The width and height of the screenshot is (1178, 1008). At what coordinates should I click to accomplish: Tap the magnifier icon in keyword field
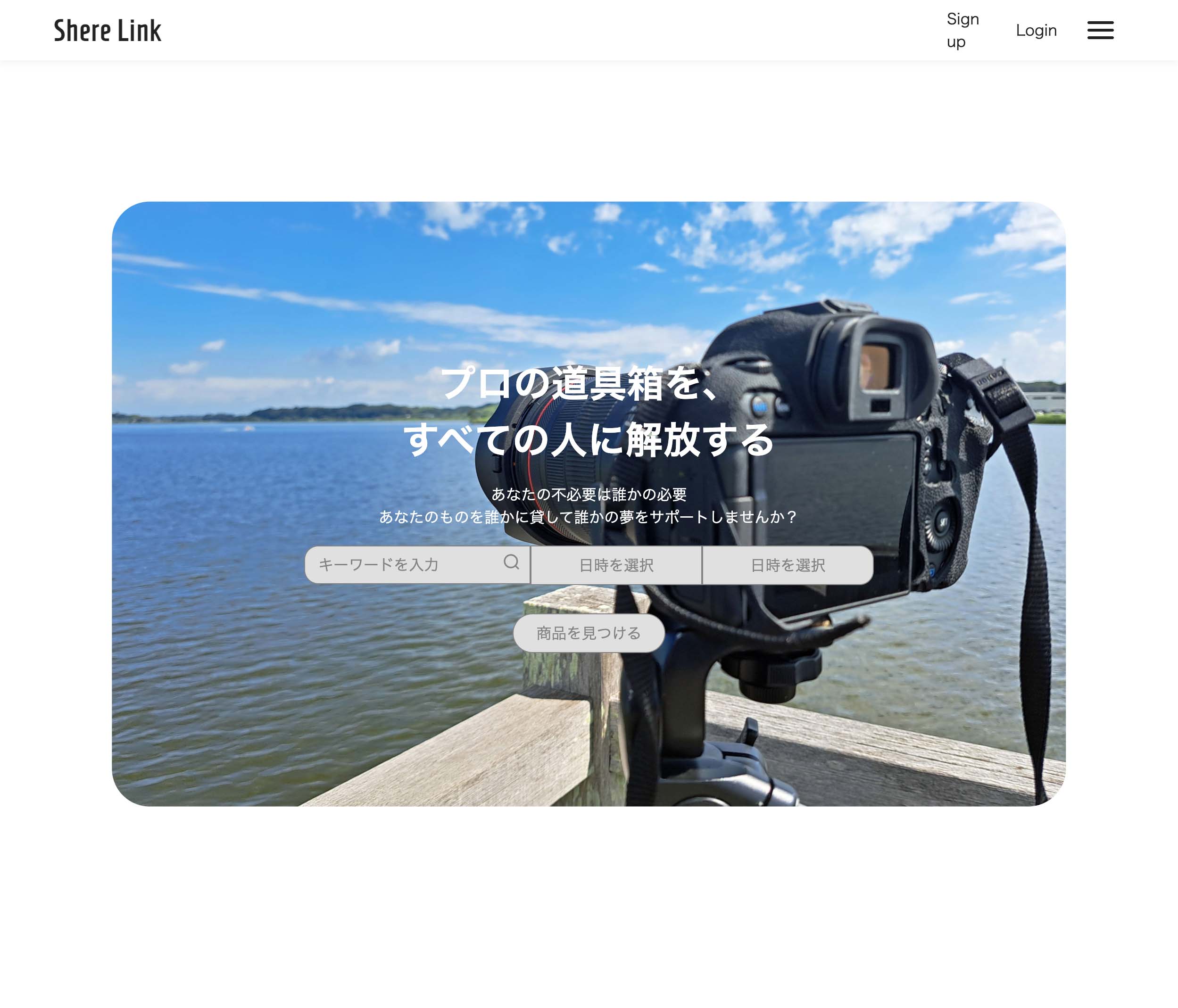click(x=511, y=562)
